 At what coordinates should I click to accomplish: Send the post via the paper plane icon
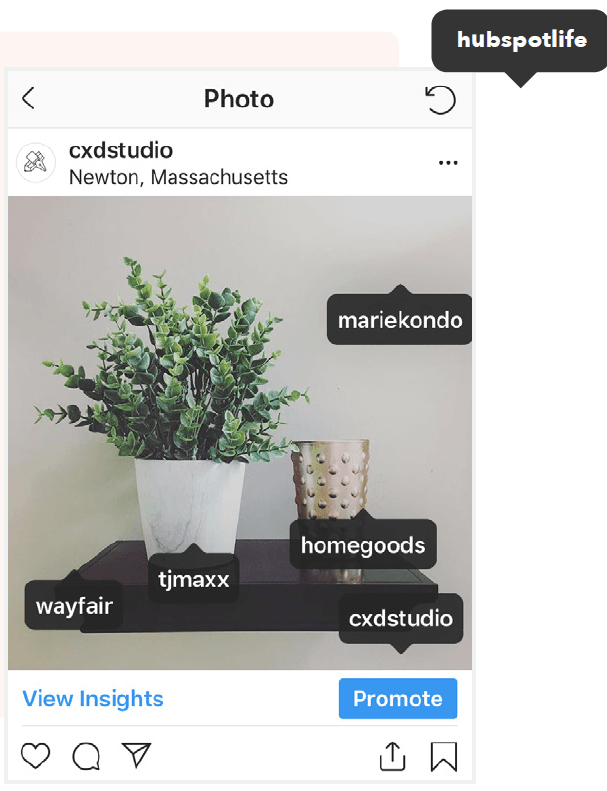coord(137,756)
